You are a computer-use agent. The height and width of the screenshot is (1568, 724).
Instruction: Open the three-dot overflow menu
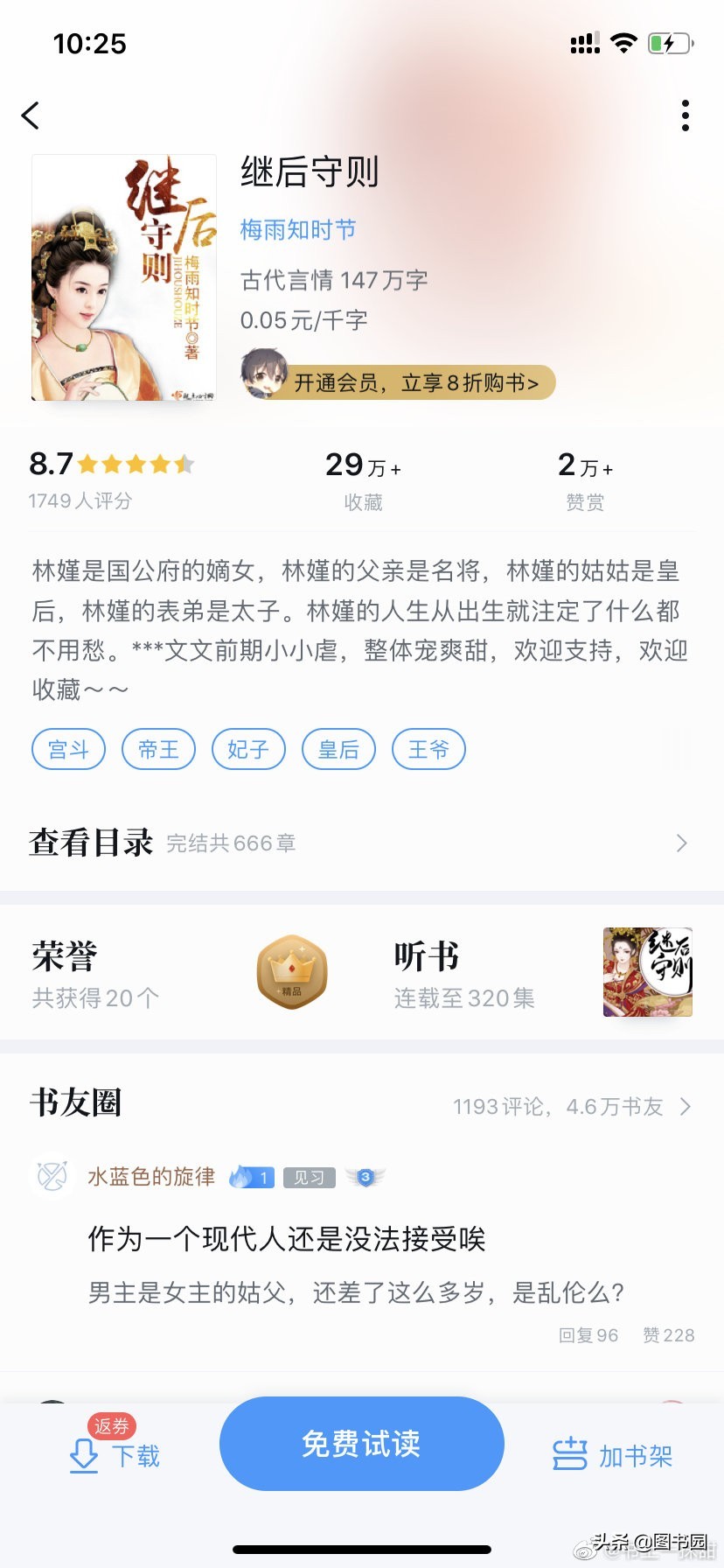685,115
